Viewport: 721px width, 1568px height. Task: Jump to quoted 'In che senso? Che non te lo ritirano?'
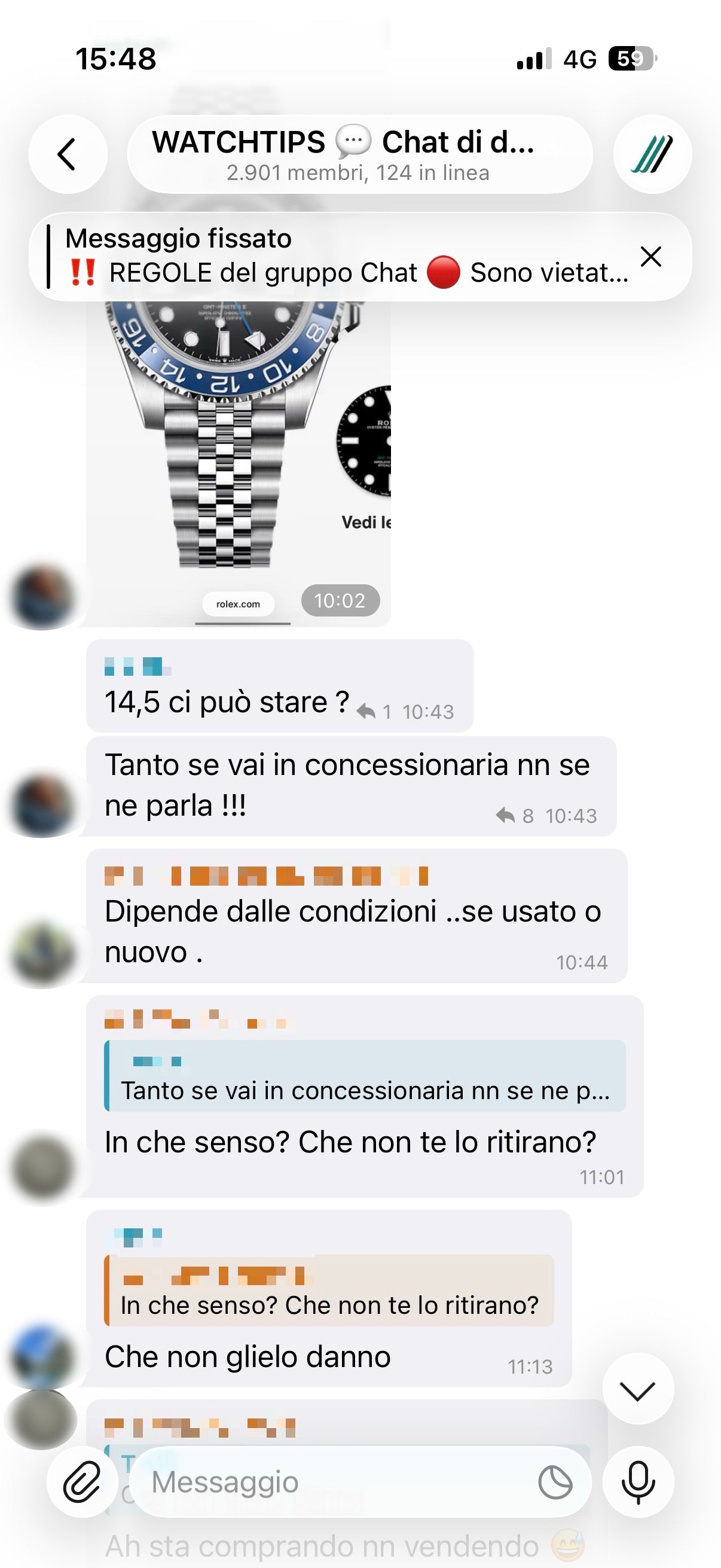329,1291
